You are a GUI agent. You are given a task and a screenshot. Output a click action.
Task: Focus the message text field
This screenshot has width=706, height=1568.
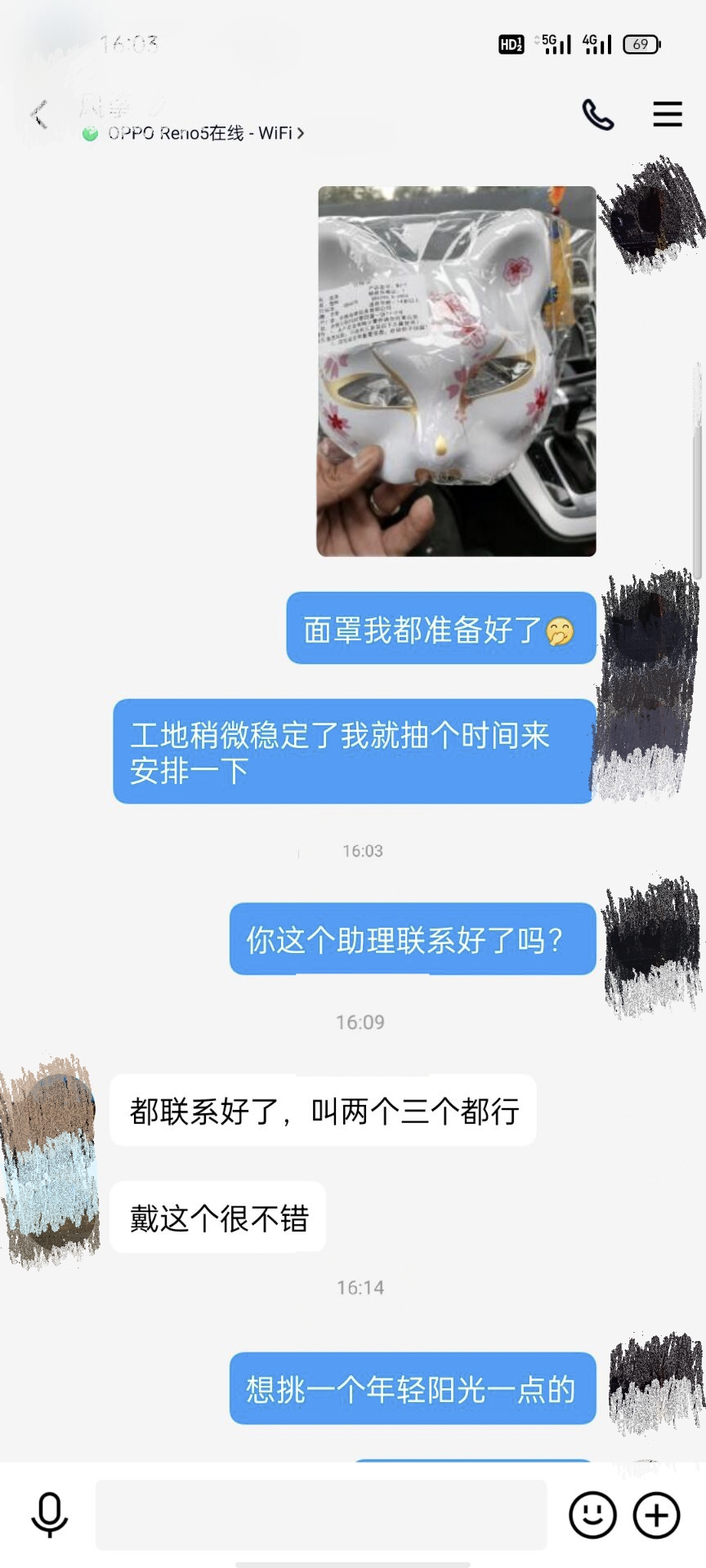[x=320, y=1515]
